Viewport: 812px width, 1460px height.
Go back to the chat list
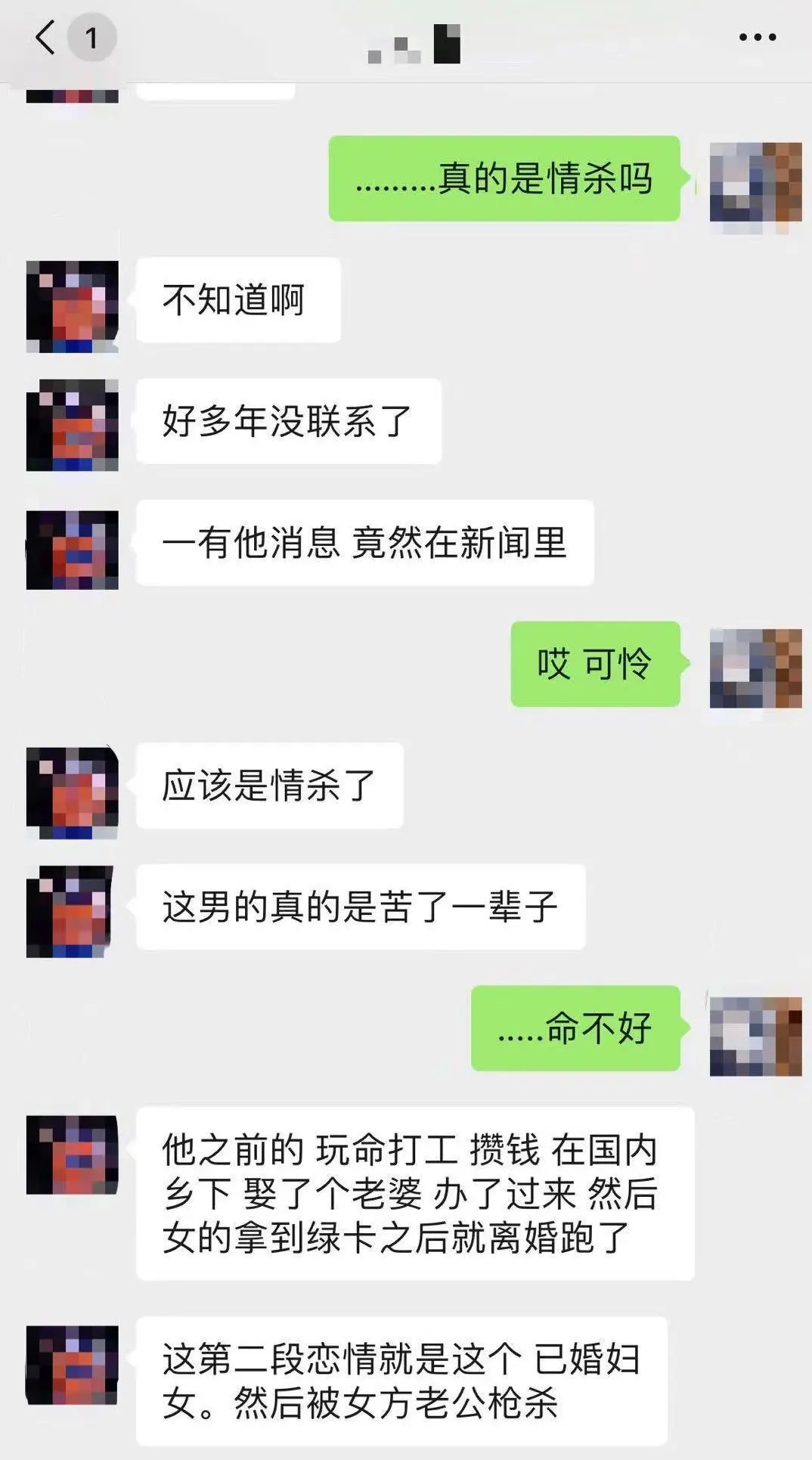tap(45, 37)
